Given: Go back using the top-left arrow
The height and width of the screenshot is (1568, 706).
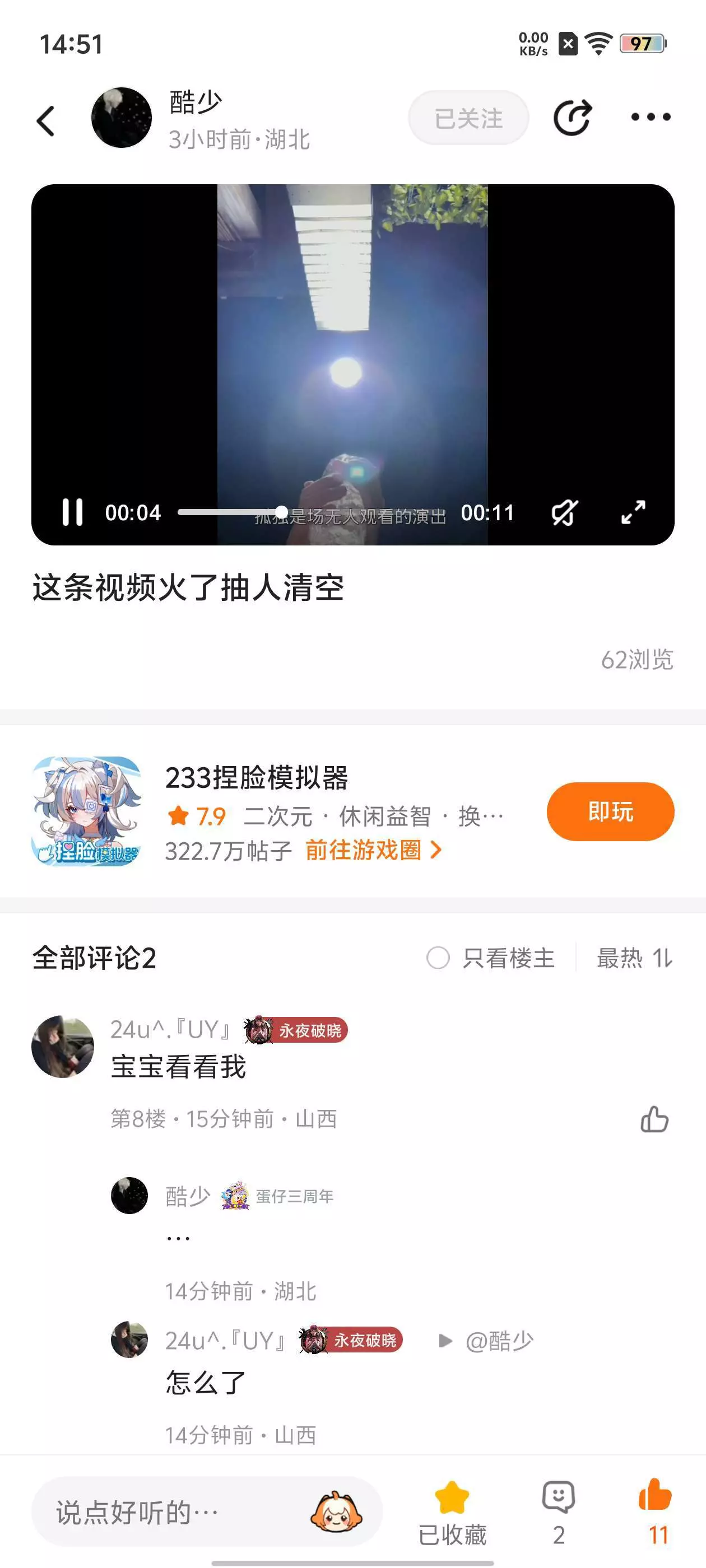Looking at the screenshot, I should [x=47, y=120].
